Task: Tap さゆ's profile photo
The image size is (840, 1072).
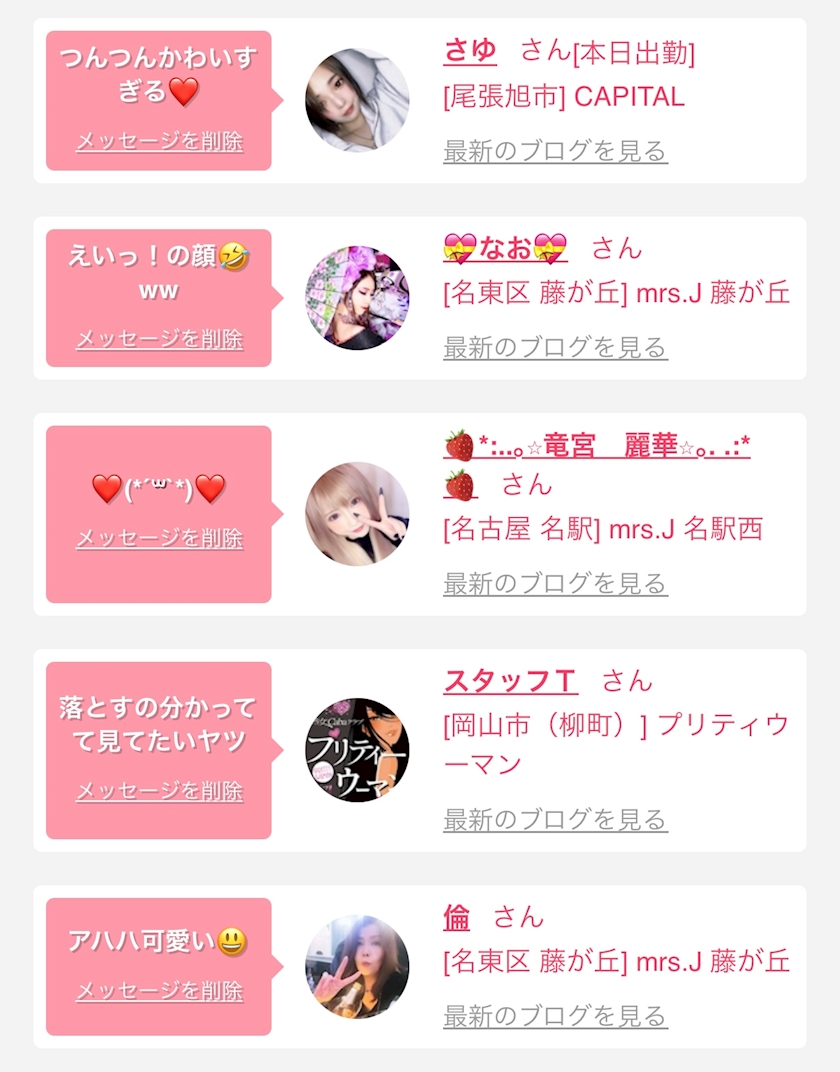Action: click(x=357, y=100)
